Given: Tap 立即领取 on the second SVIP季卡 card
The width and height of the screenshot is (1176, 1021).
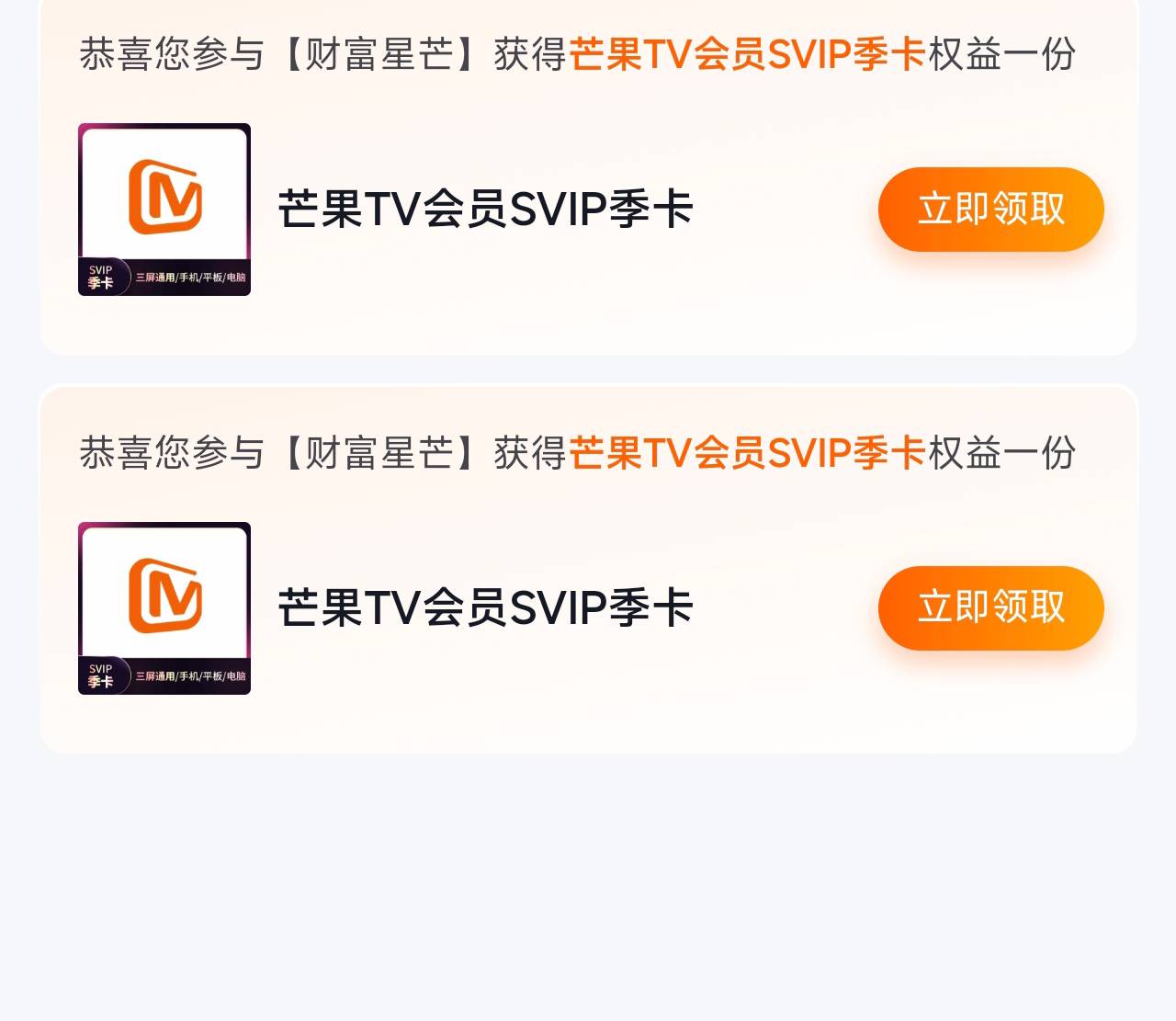Looking at the screenshot, I should [x=990, y=608].
